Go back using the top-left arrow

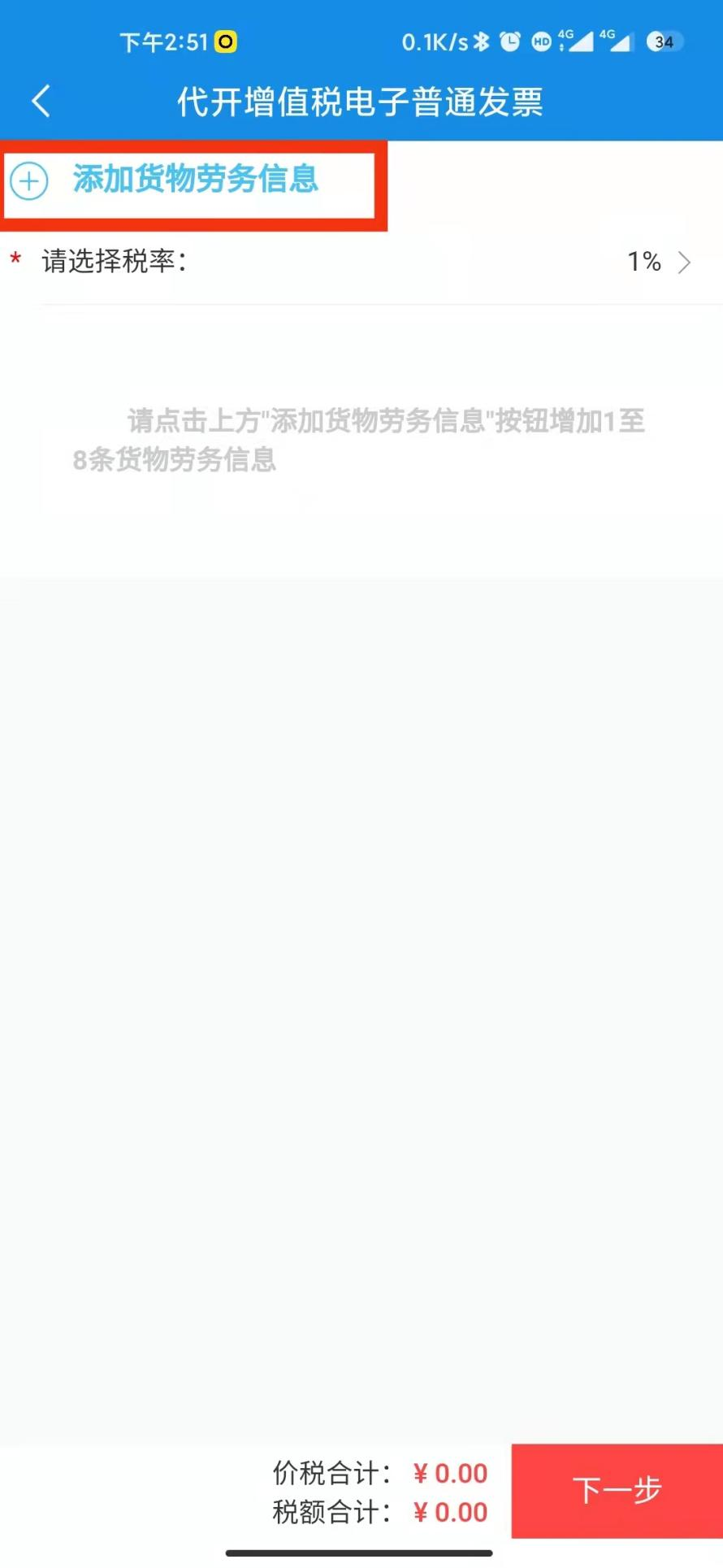point(41,102)
